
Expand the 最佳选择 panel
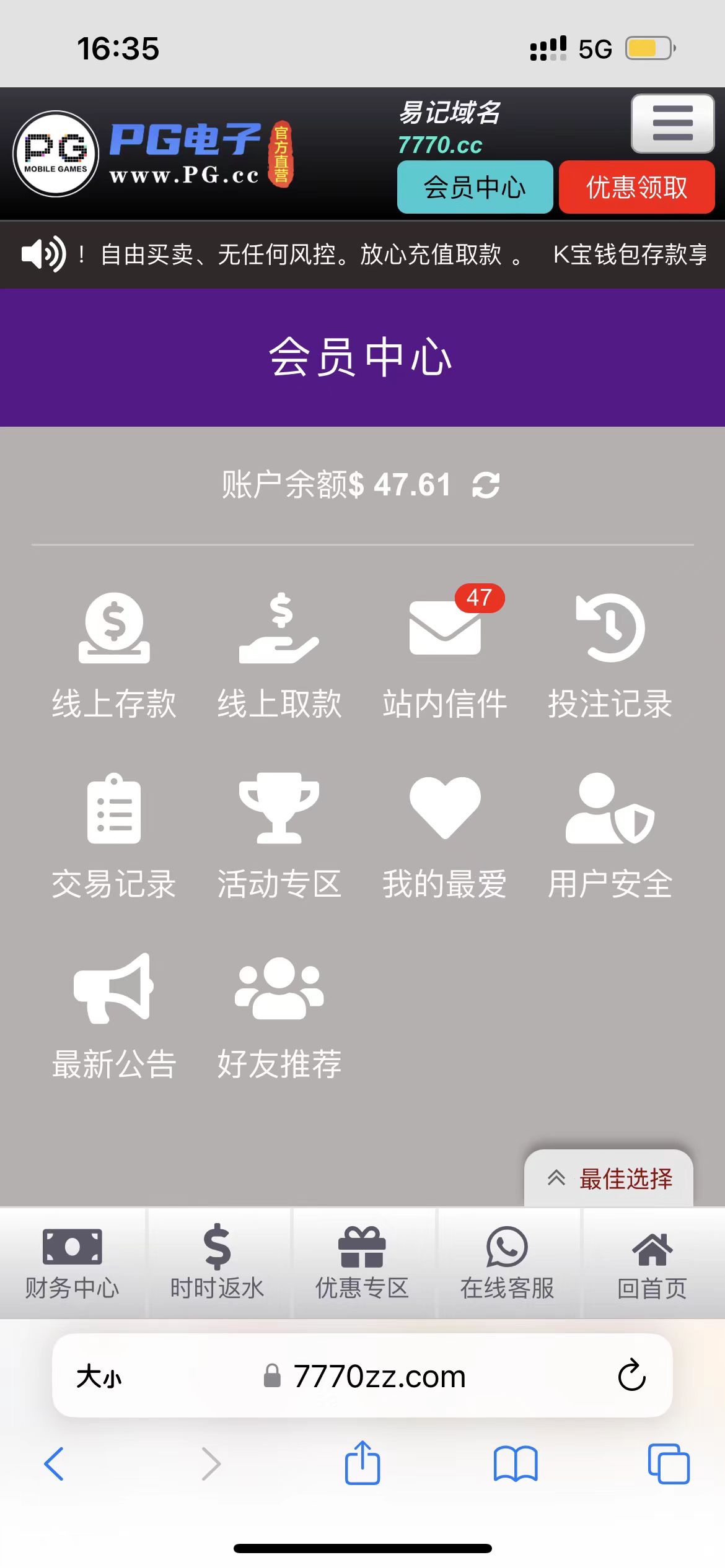point(609,1178)
